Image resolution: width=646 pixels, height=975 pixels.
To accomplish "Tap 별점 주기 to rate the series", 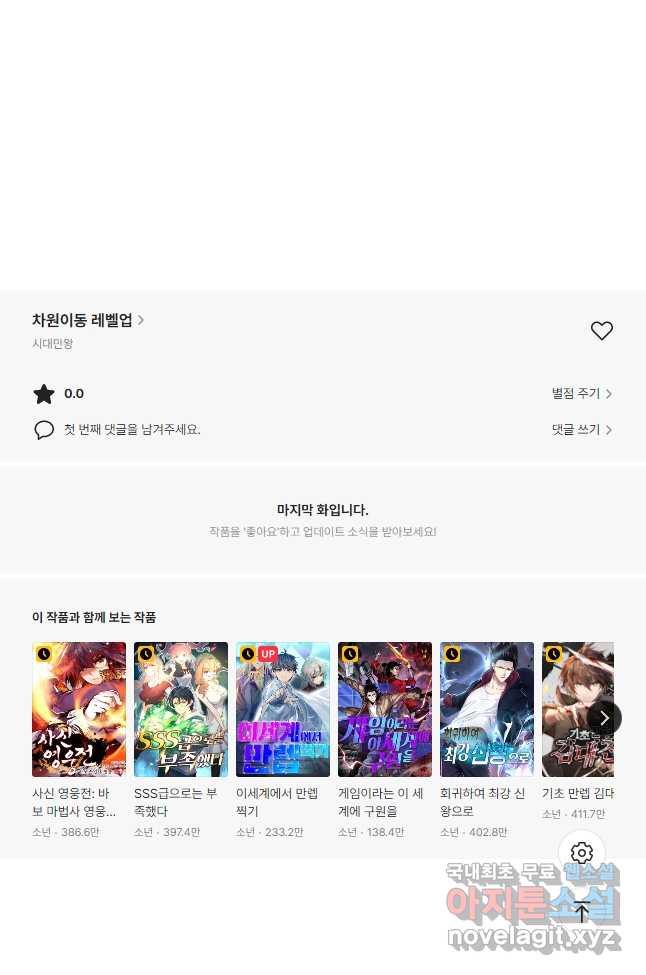I will (x=581, y=394).
